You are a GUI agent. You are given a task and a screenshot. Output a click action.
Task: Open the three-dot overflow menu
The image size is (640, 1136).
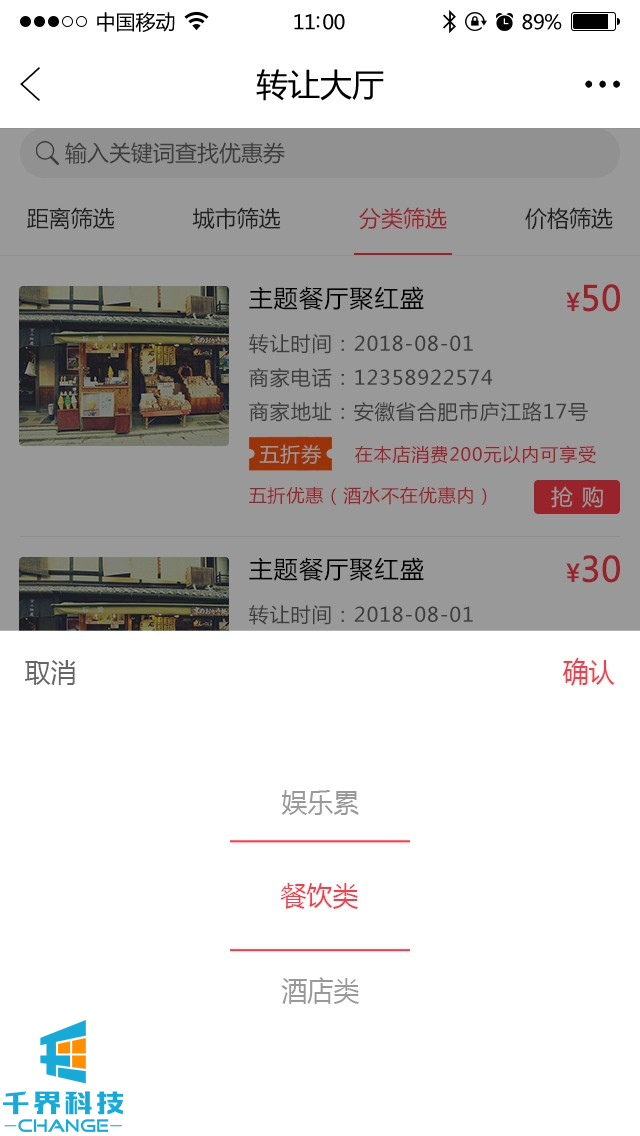(602, 85)
